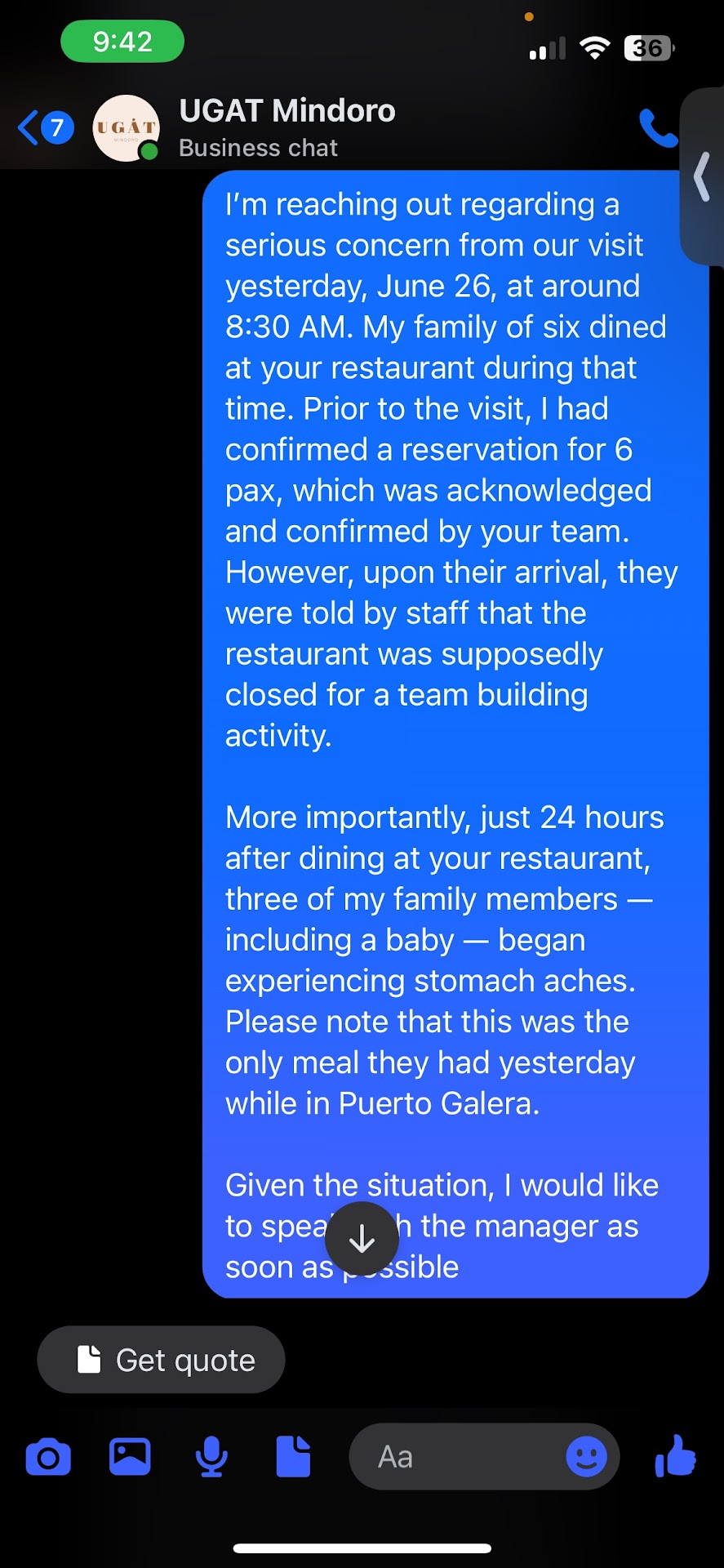Jump to latest message with down arrow
The height and width of the screenshot is (1568, 724).
[362, 1239]
